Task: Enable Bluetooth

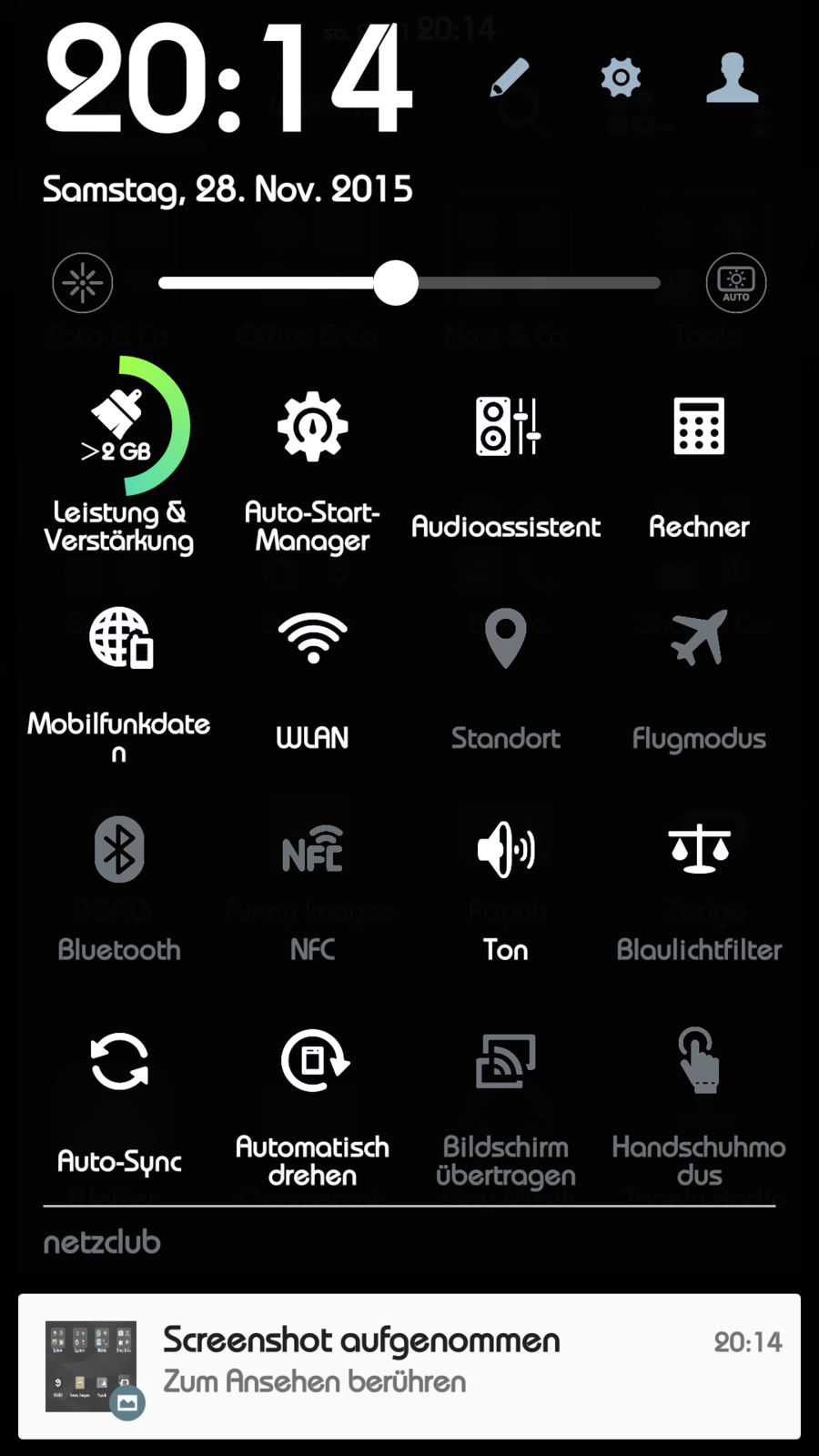Action: 119,883
